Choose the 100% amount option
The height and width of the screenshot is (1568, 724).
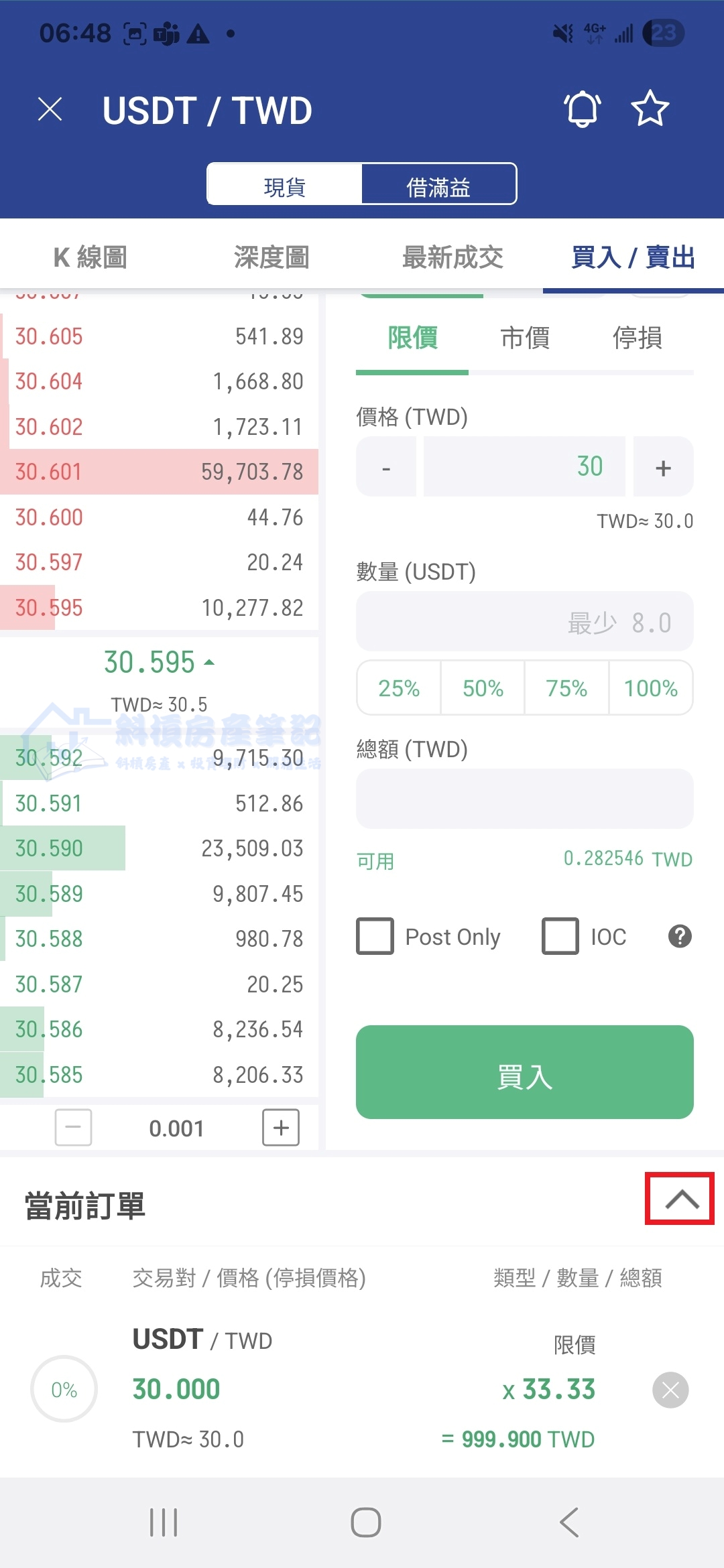650,688
